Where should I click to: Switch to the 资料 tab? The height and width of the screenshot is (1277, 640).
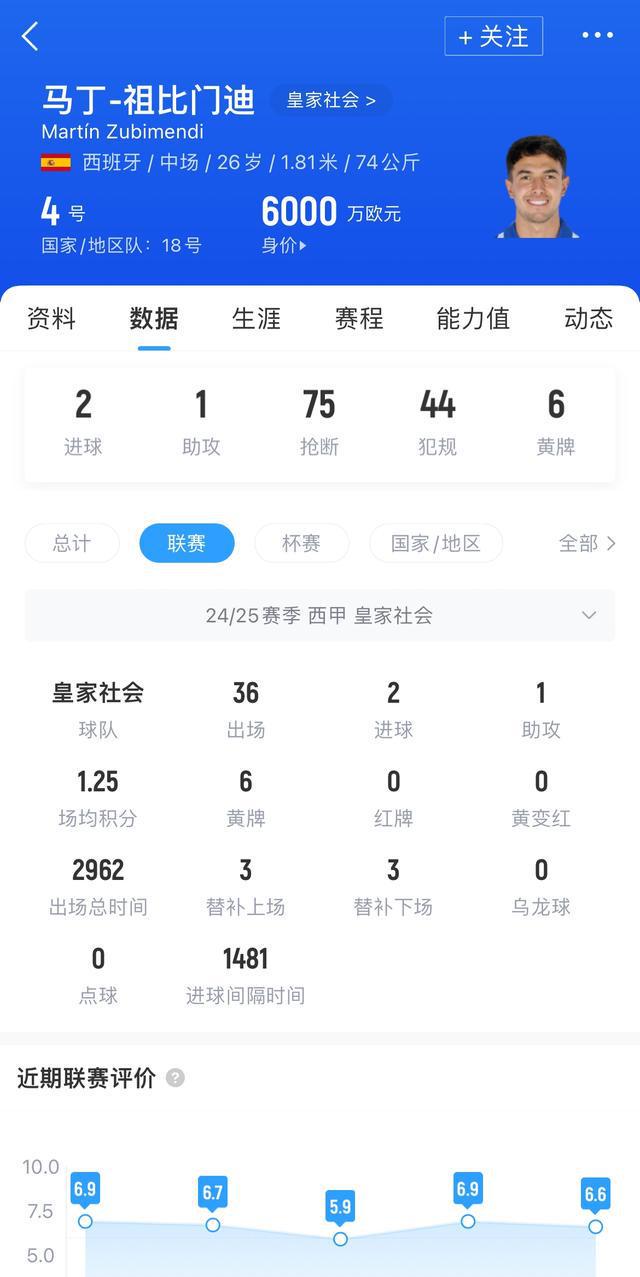click(x=51, y=319)
